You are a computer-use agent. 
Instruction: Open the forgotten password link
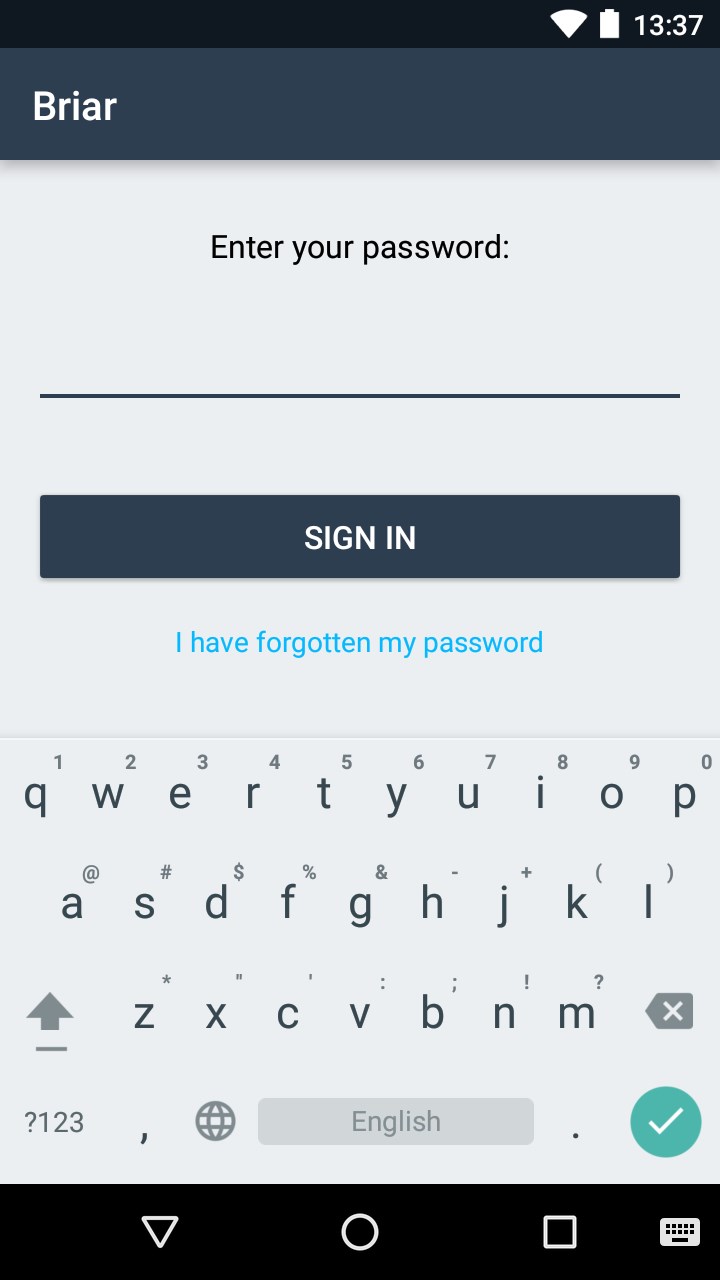[x=359, y=642]
